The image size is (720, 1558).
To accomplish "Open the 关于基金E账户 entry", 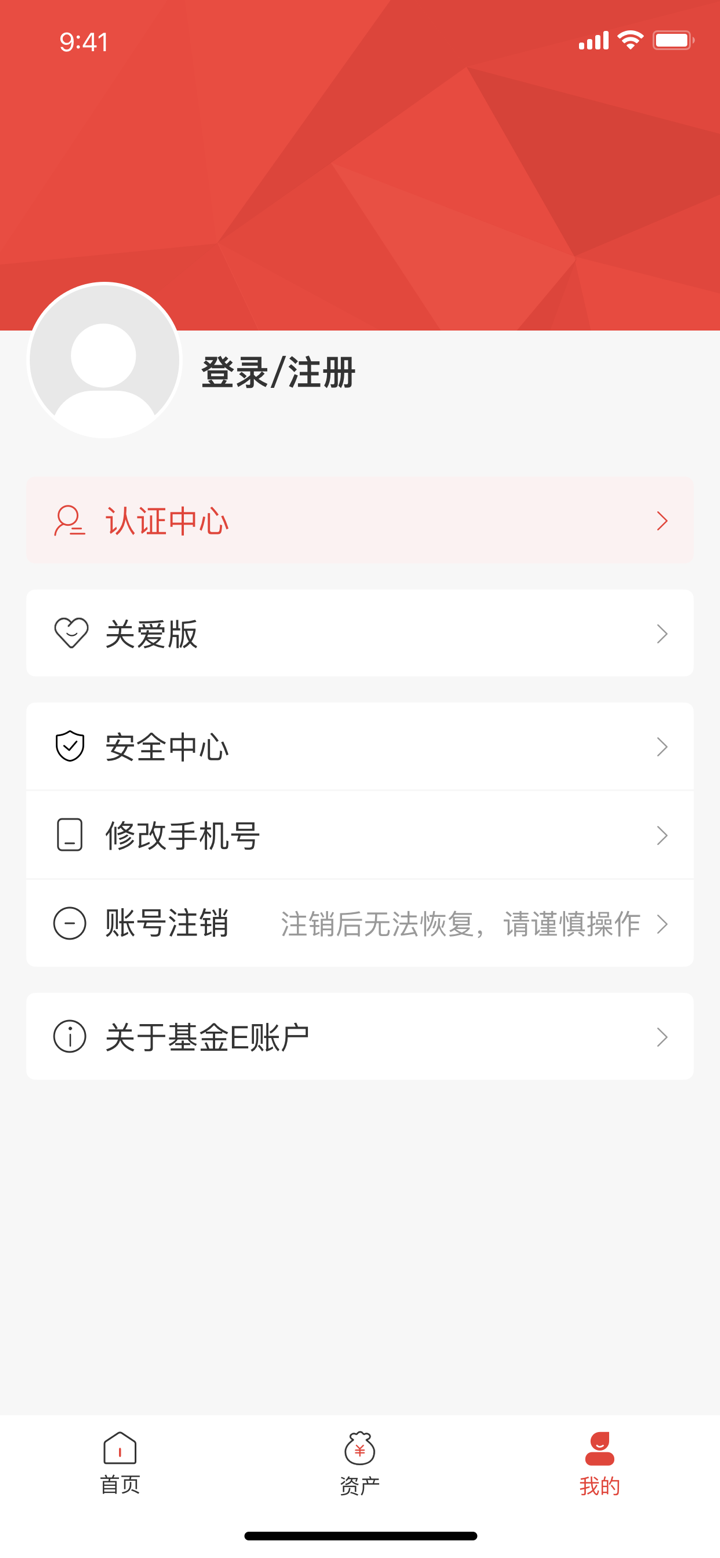I will (x=360, y=1037).
